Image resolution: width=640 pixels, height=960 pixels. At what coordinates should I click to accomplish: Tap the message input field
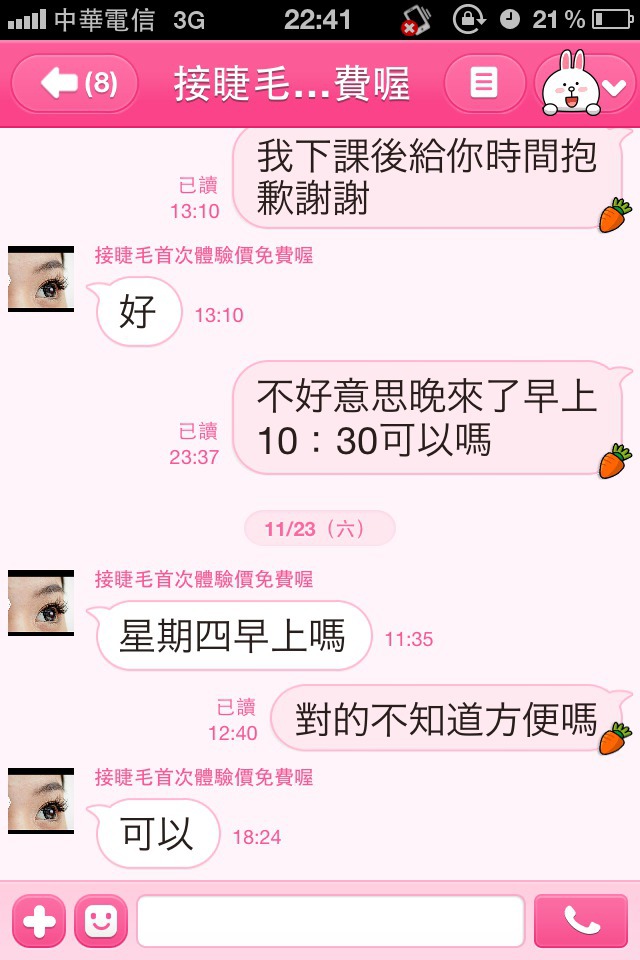point(330,921)
